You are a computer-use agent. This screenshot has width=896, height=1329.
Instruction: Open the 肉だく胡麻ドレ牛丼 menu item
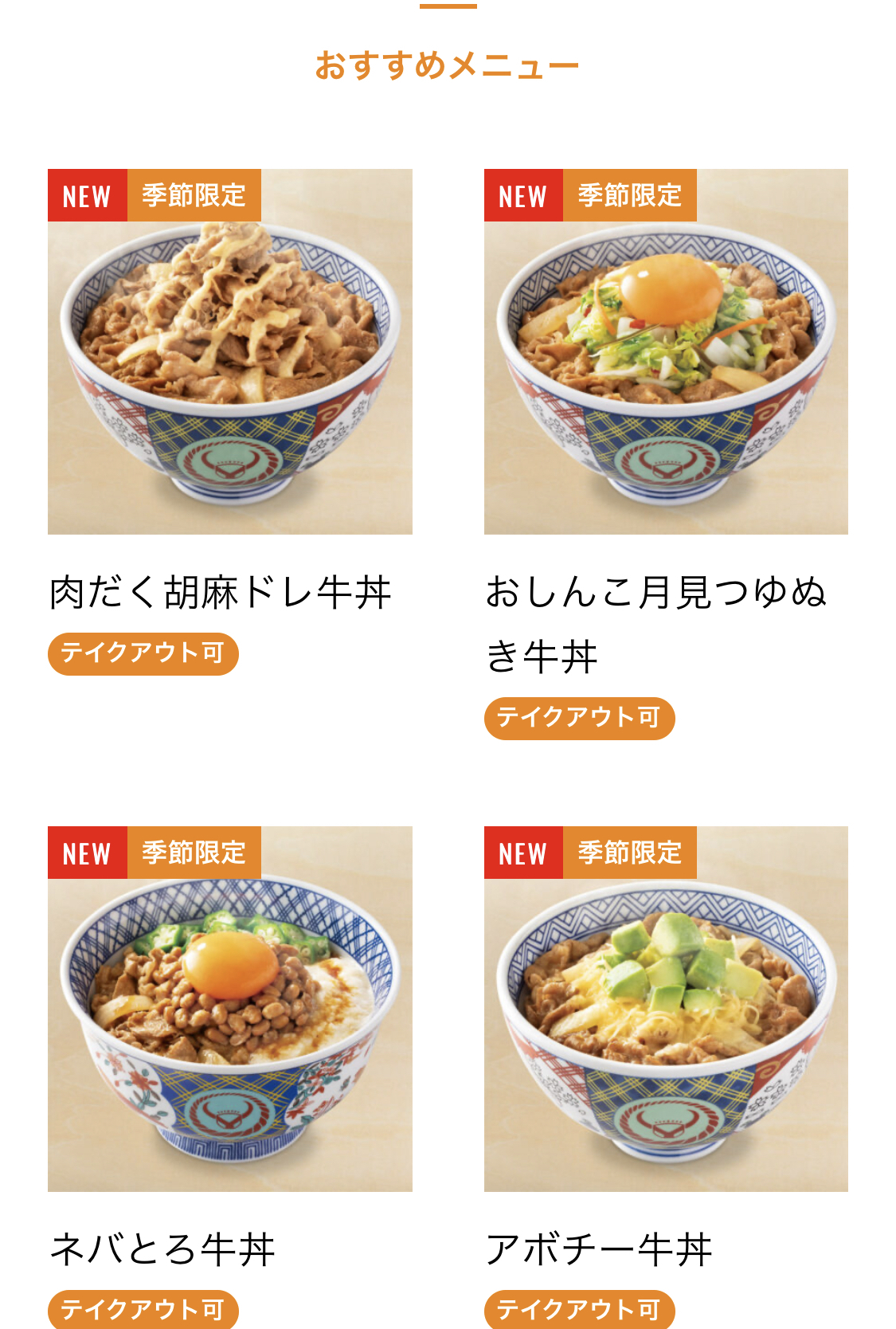(229, 352)
